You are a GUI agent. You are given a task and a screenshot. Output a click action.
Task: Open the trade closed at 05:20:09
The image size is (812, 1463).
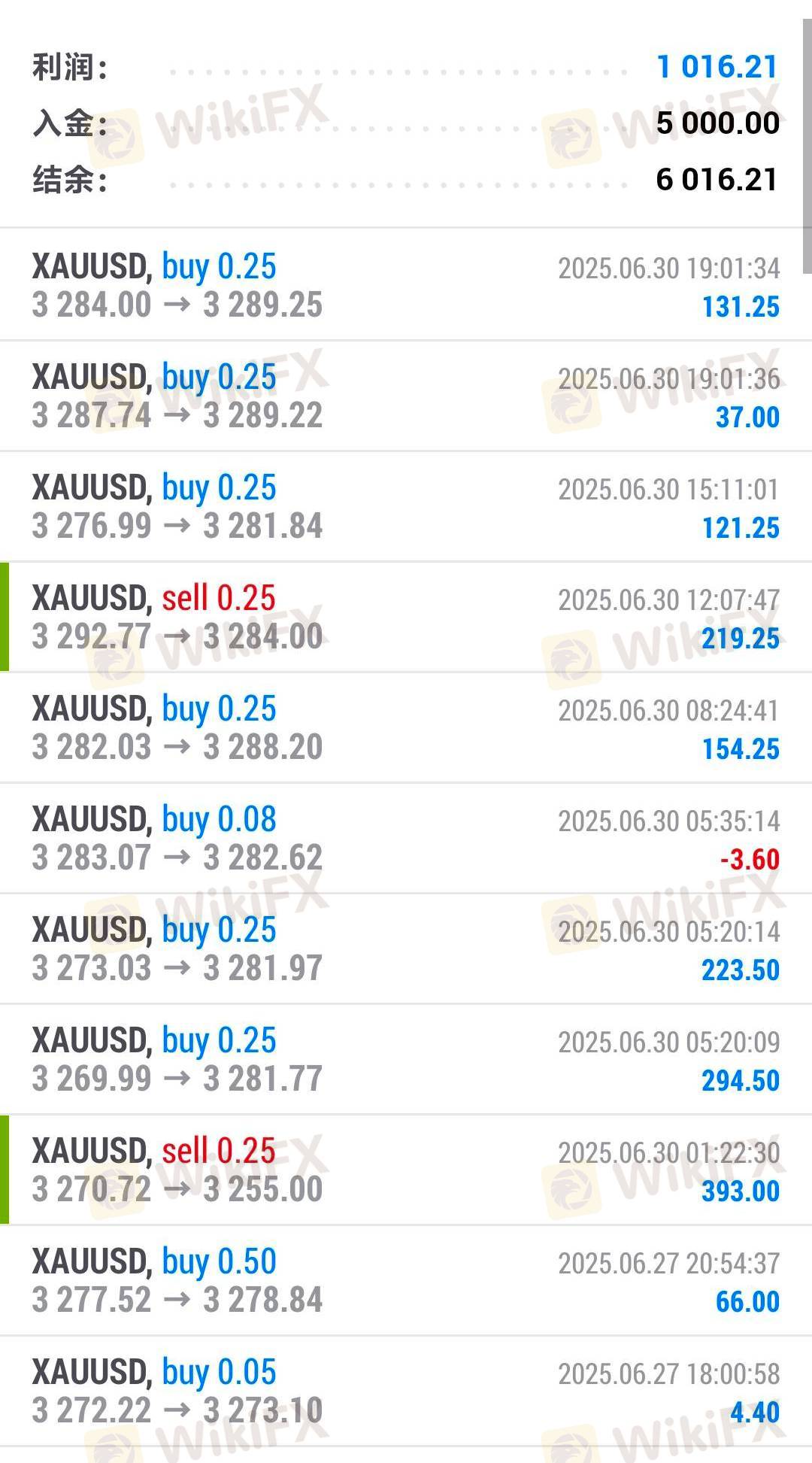click(406, 1060)
